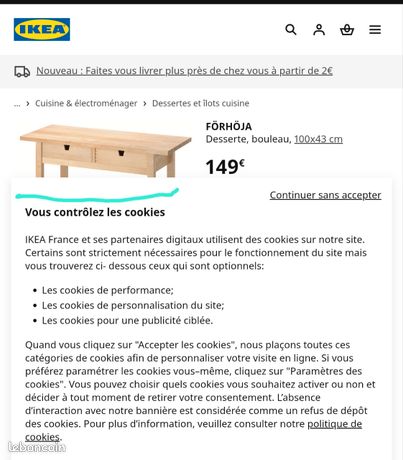
Task: Go to Cuisine & électroménager breadcrumb
Action: pos(86,103)
